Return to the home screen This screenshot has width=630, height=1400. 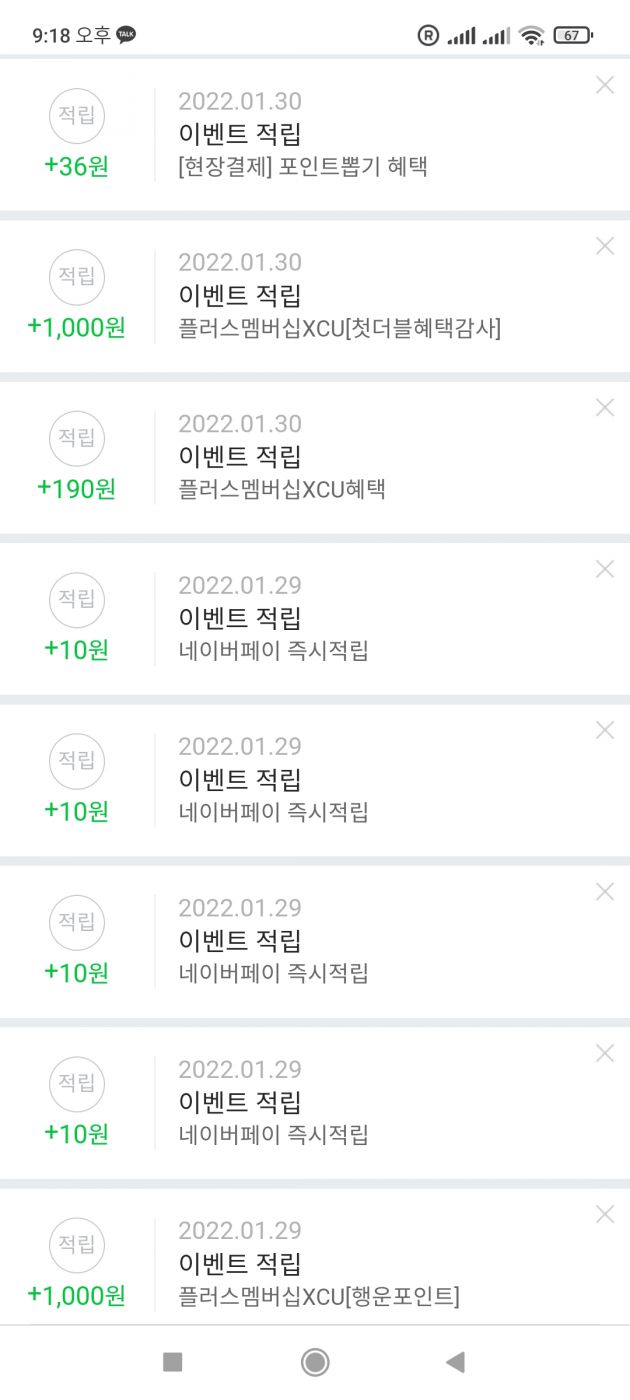tap(315, 1362)
